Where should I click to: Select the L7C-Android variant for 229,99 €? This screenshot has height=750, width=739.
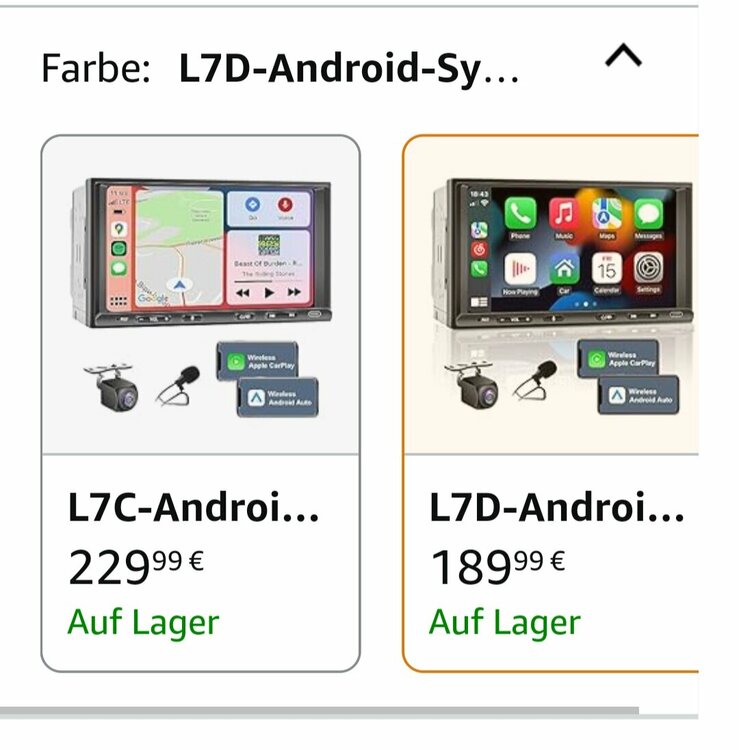(200, 403)
